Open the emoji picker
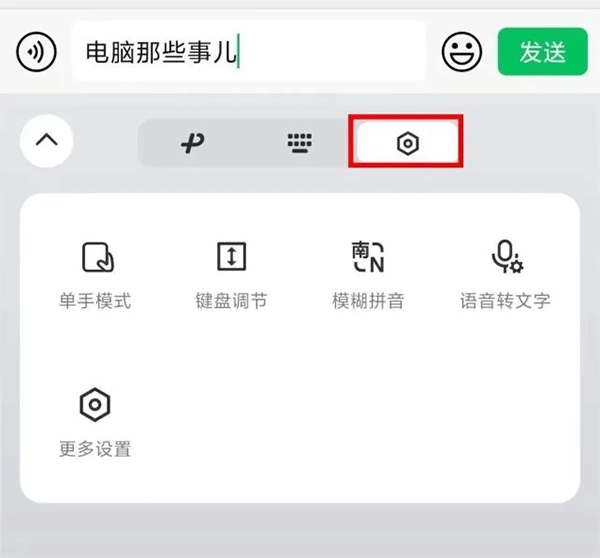 tap(461, 52)
